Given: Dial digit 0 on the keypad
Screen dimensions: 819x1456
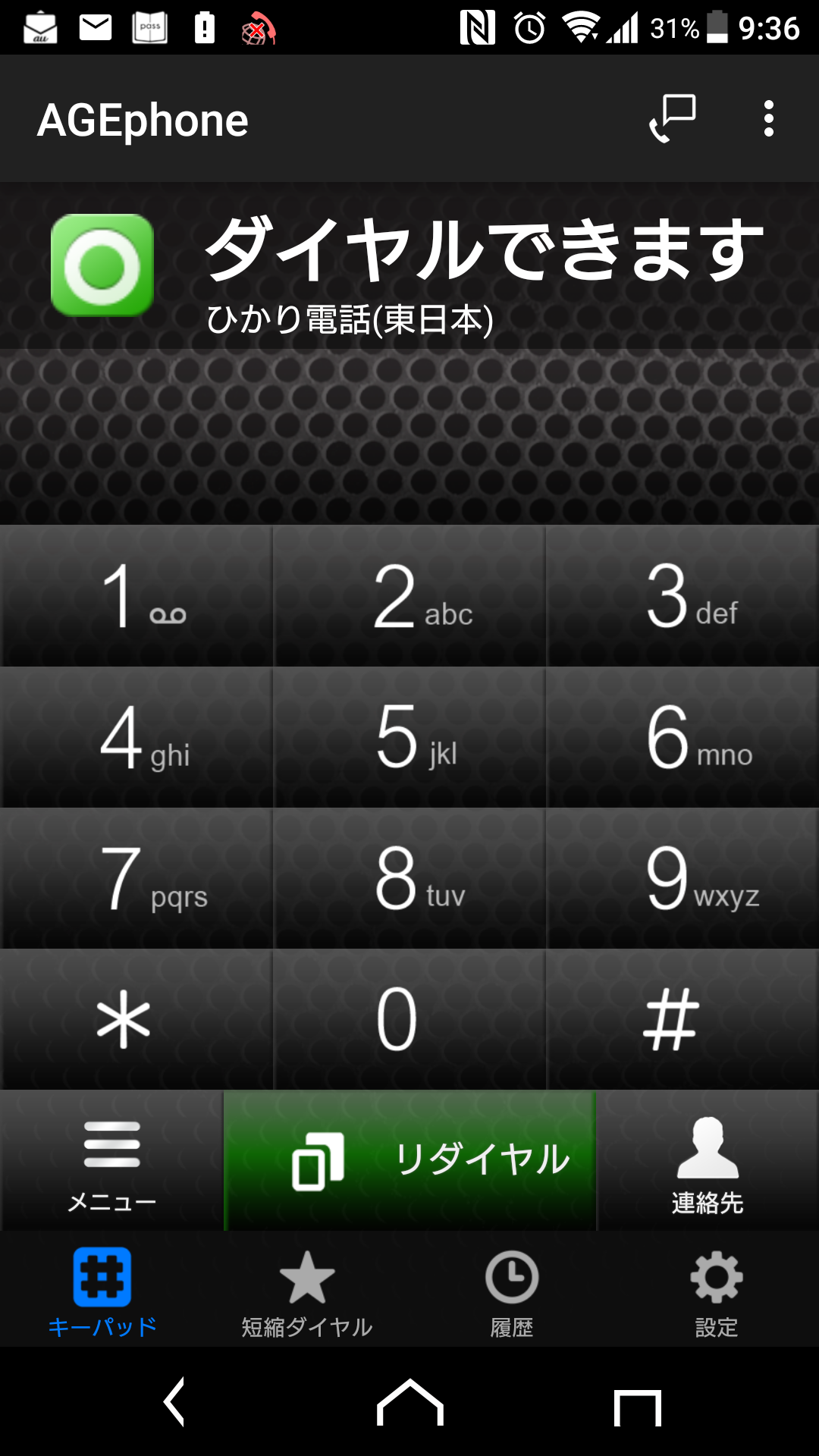Looking at the screenshot, I should coord(409,1020).
